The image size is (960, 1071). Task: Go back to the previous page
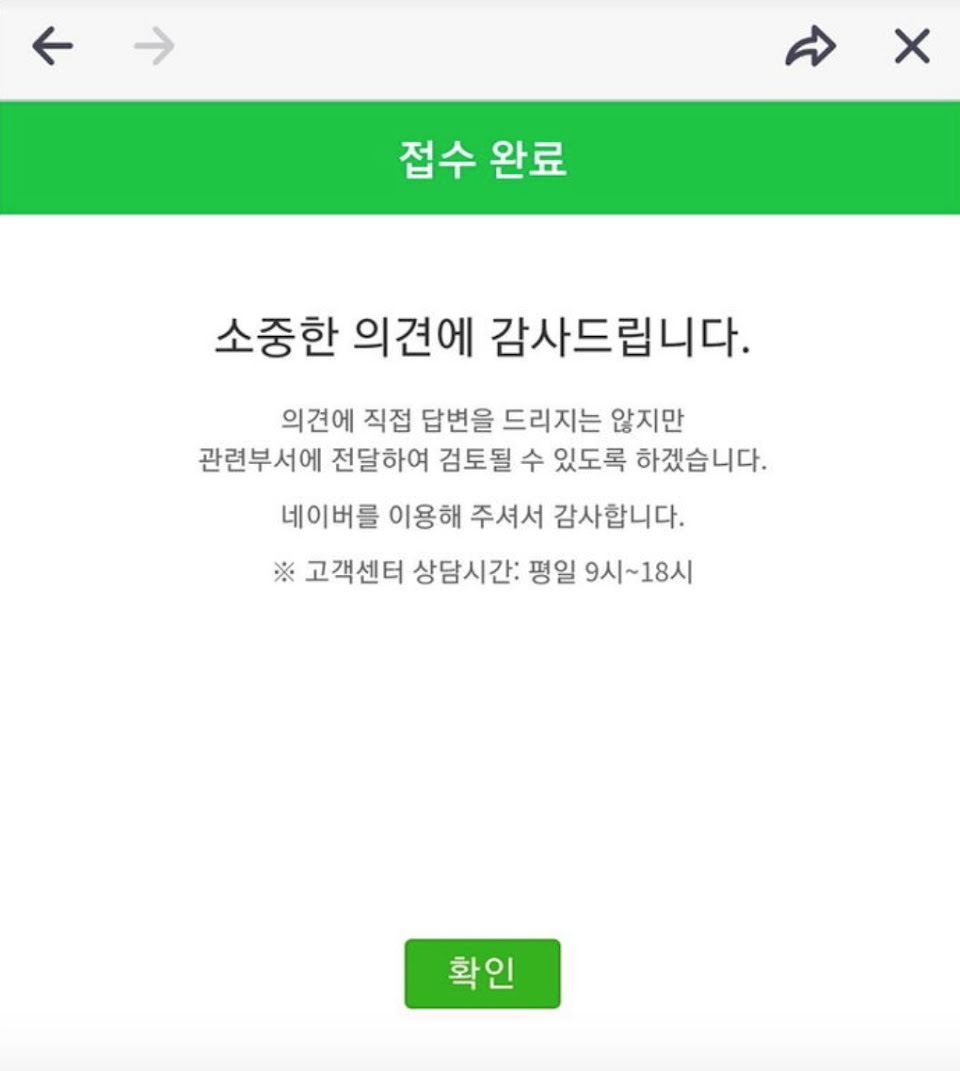pyautogui.click(x=52, y=47)
